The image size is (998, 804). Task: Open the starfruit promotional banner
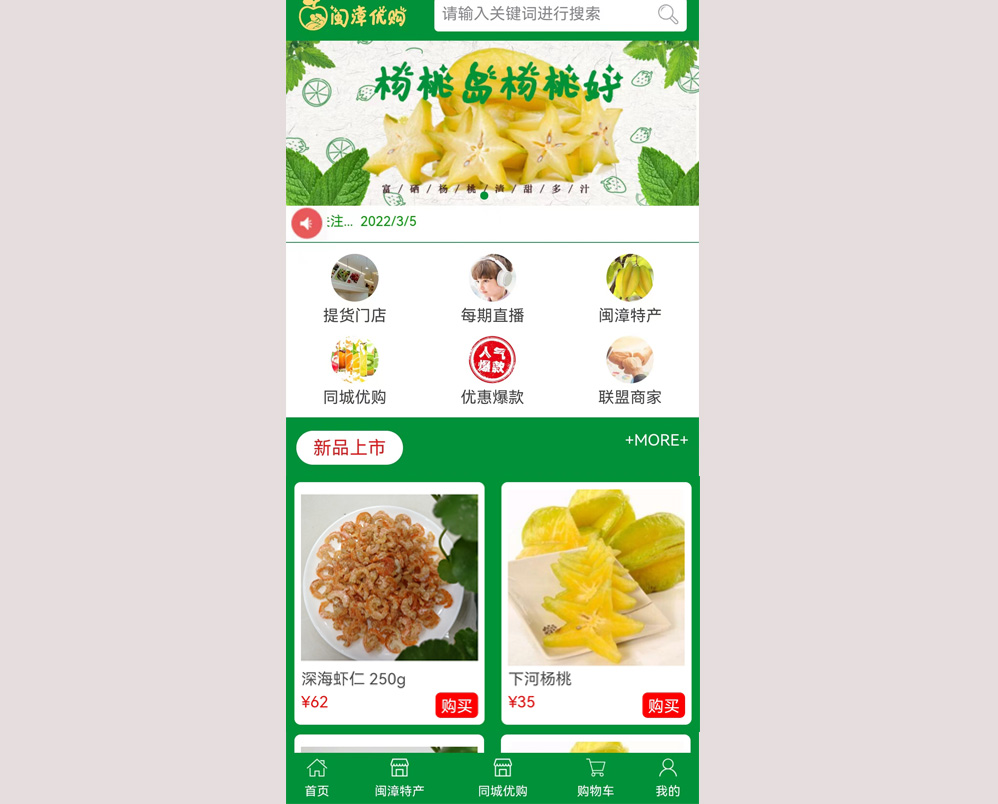click(x=492, y=122)
